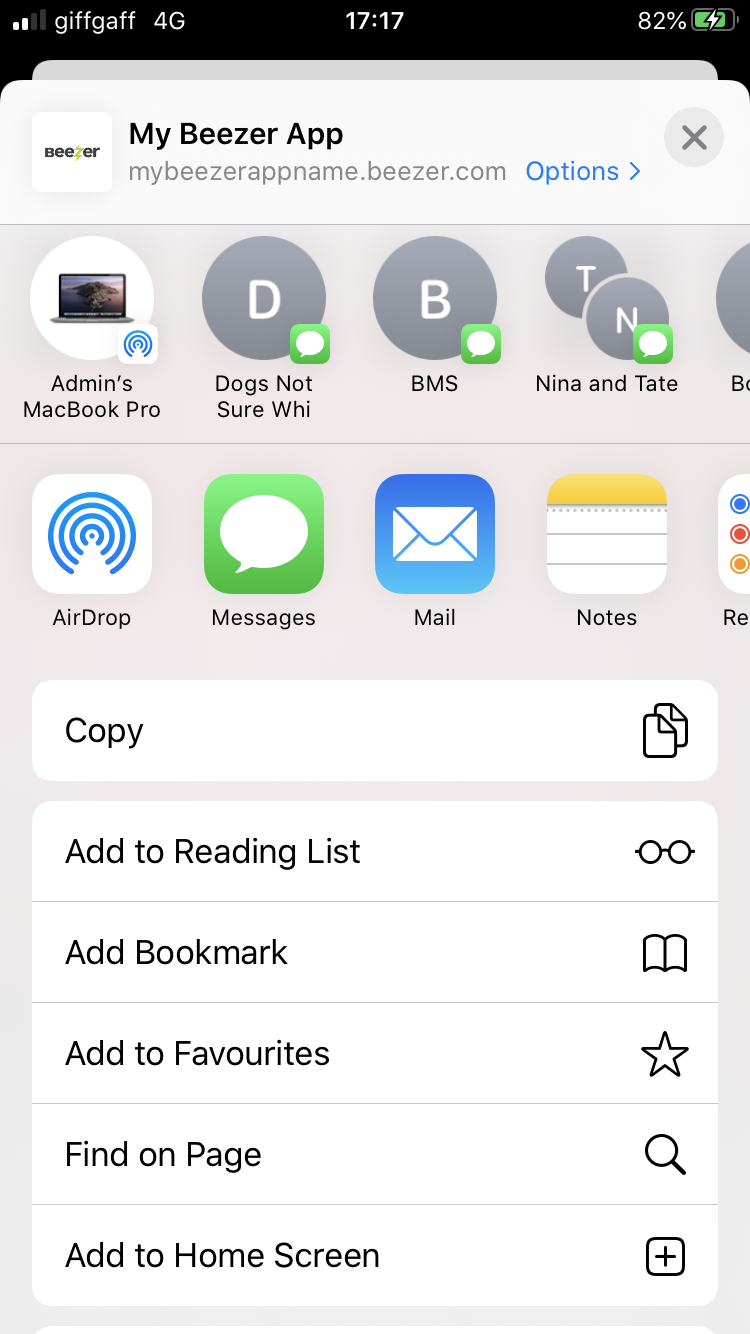Share to Admin's MacBook Pro via AirDrop

pyautogui.click(x=92, y=298)
